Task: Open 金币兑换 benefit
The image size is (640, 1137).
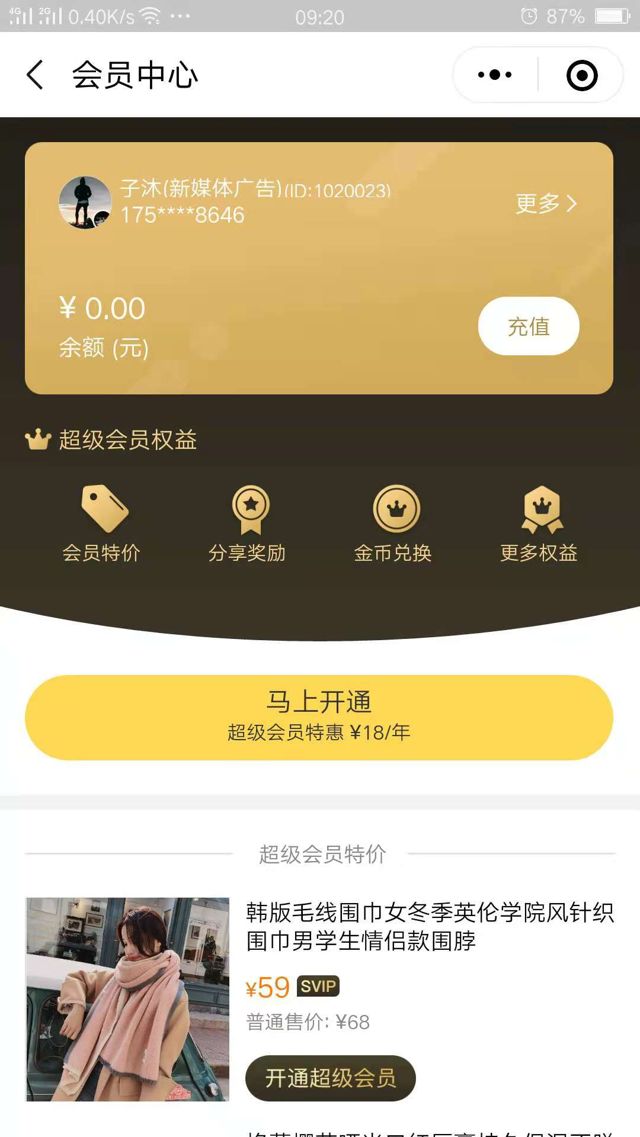Action: click(x=393, y=524)
